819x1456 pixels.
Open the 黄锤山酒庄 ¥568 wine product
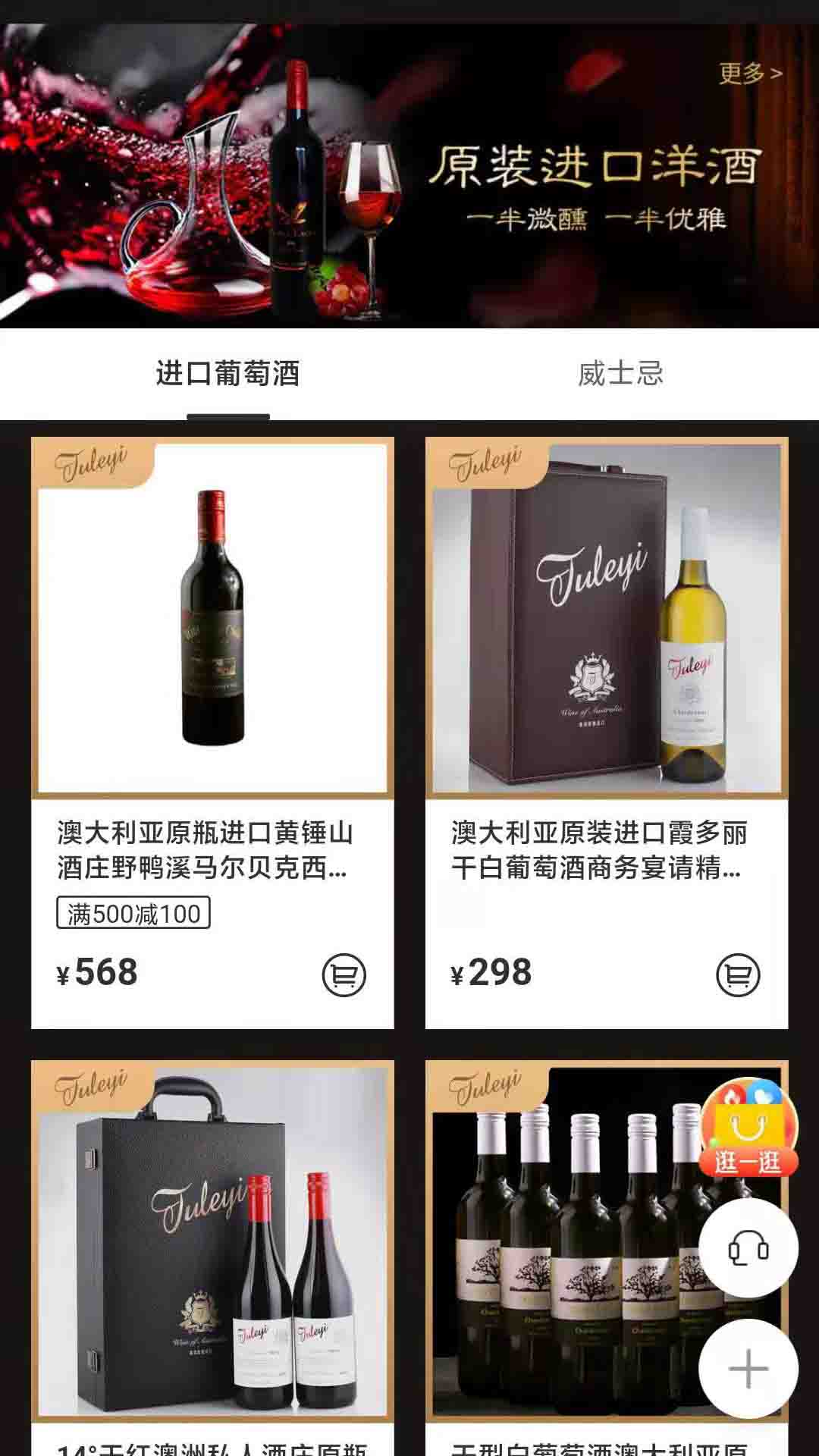(x=212, y=618)
